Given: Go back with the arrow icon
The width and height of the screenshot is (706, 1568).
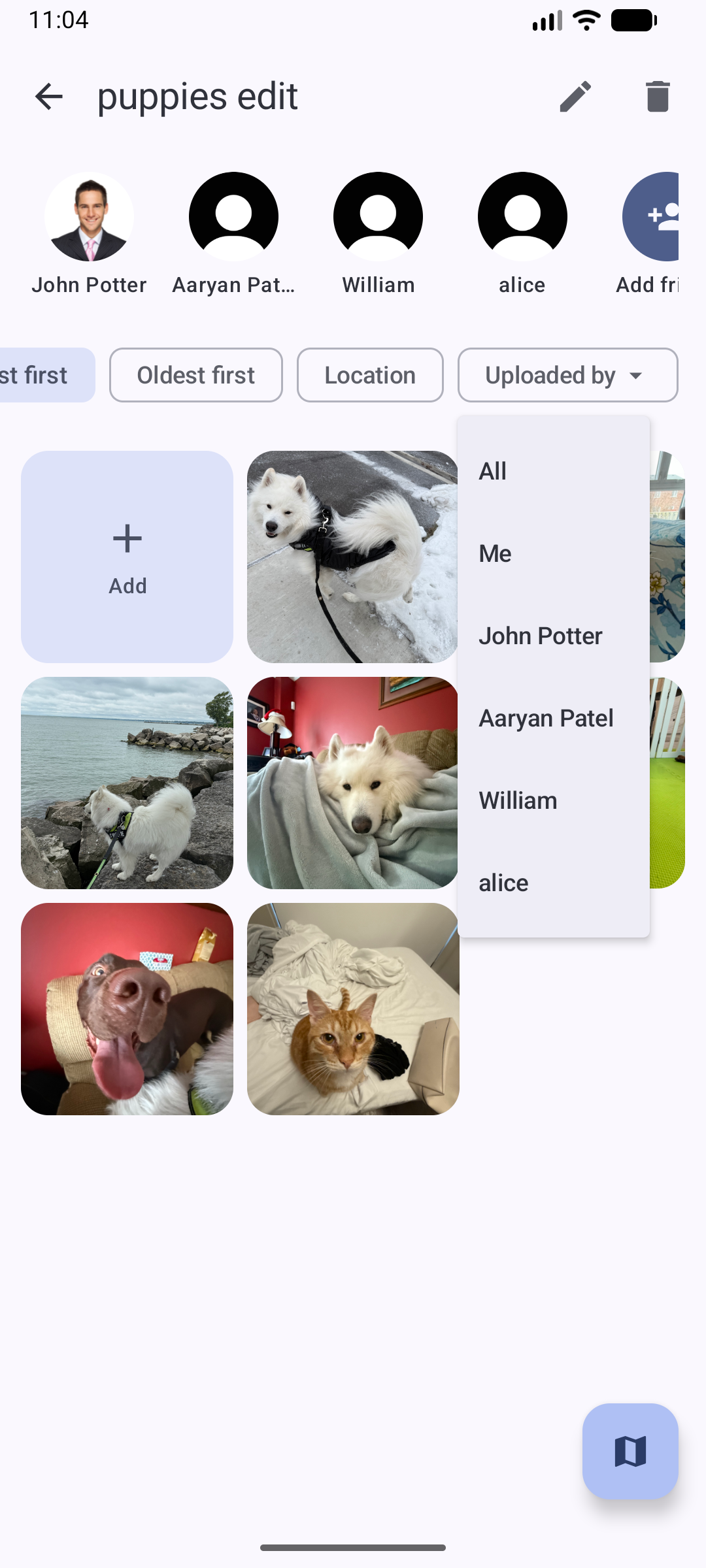Looking at the screenshot, I should [49, 97].
